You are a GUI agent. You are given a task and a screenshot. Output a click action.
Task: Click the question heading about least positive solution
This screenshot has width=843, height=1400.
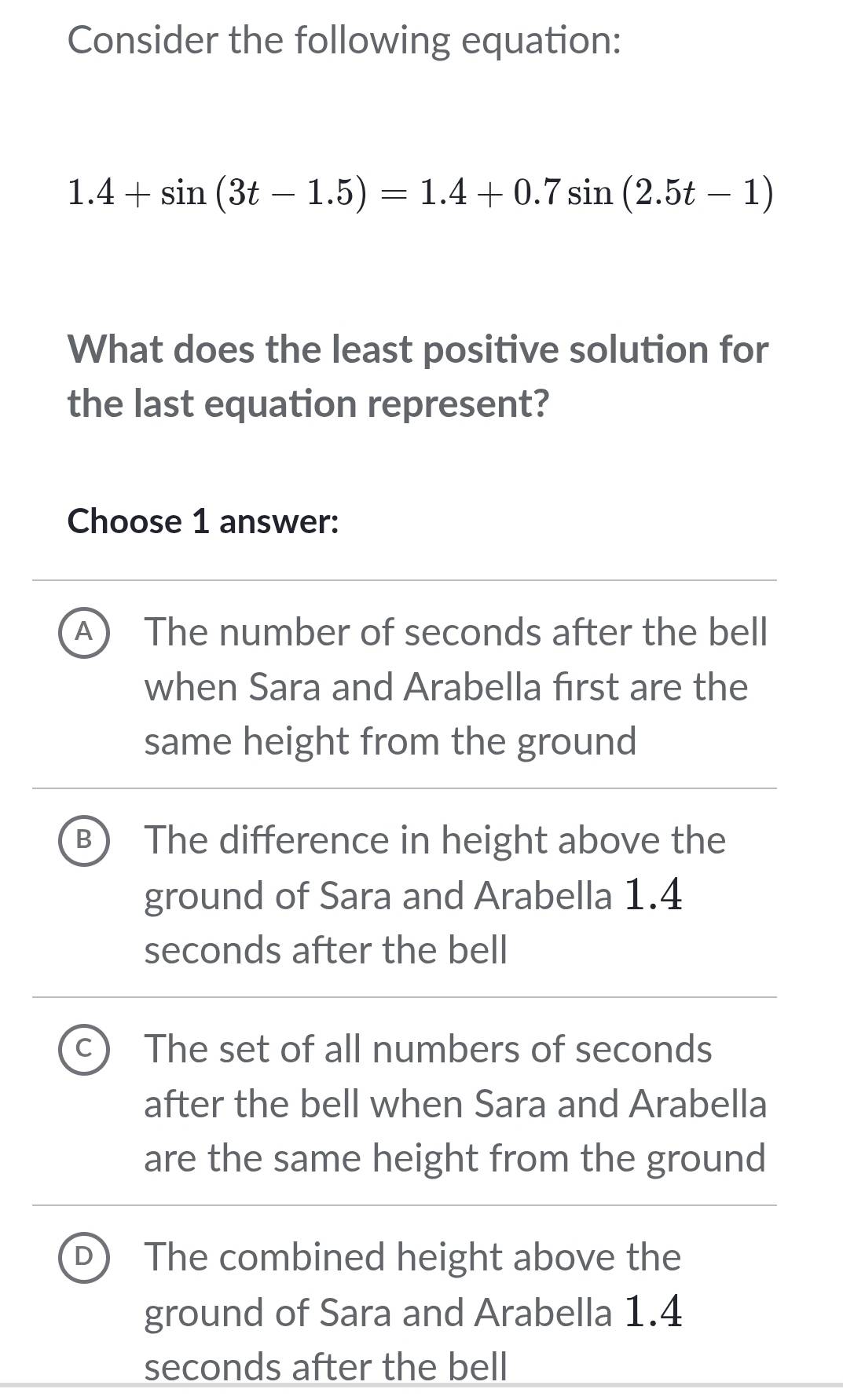[416, 375]
